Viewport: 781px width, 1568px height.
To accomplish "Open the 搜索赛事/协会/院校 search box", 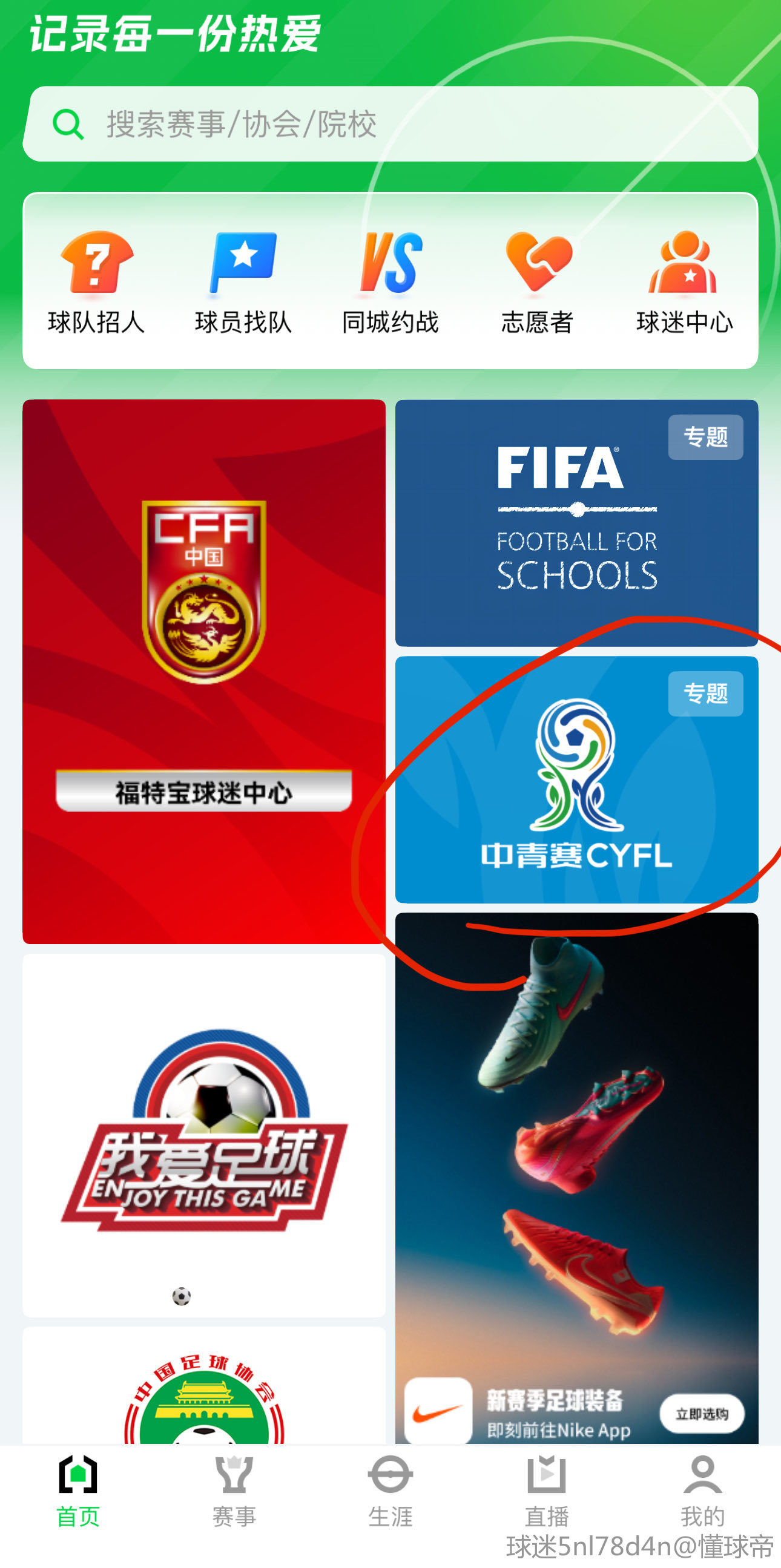I will tap(389, 123).
